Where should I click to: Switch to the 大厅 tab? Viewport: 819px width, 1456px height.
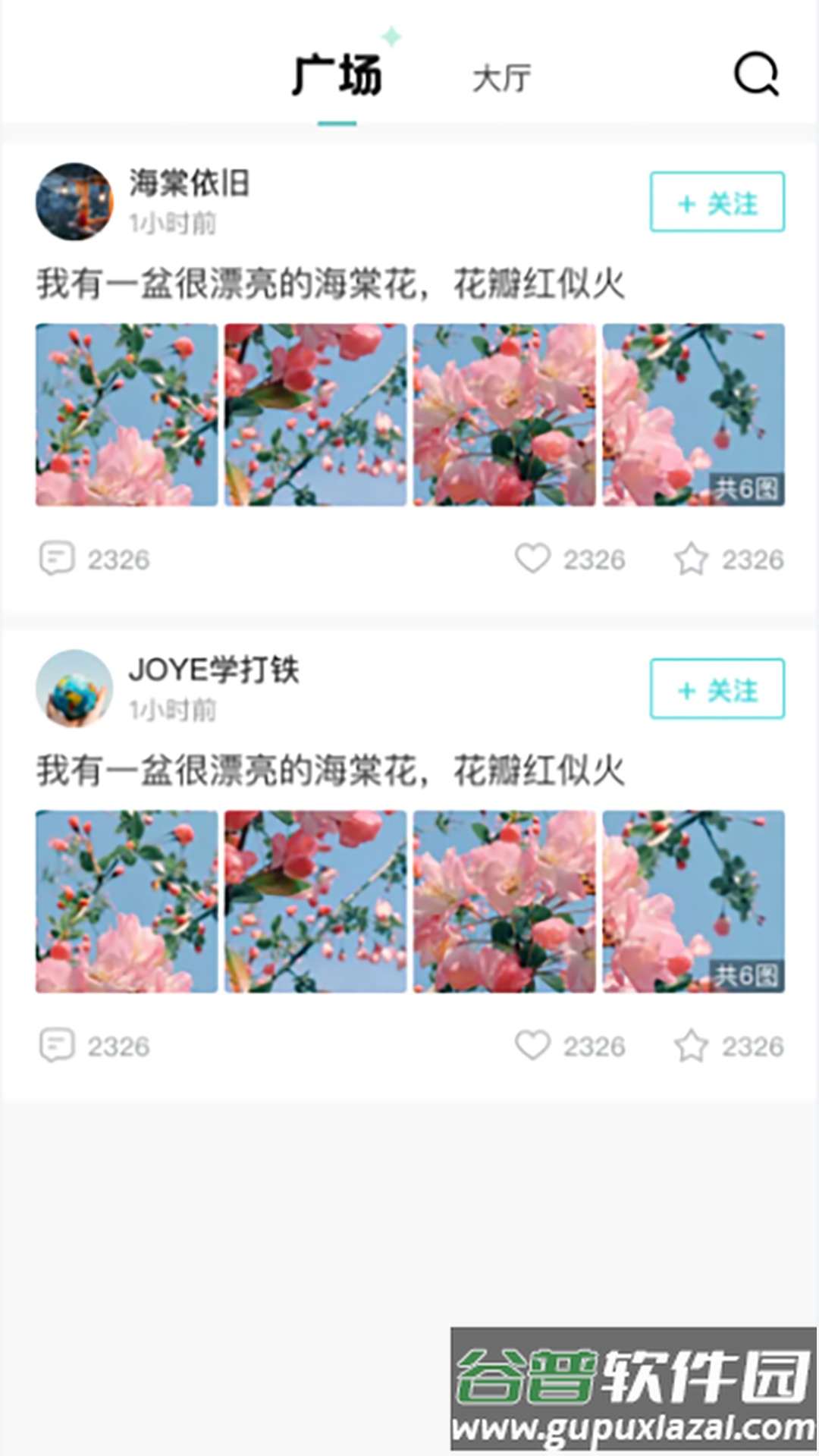[502, 76]
